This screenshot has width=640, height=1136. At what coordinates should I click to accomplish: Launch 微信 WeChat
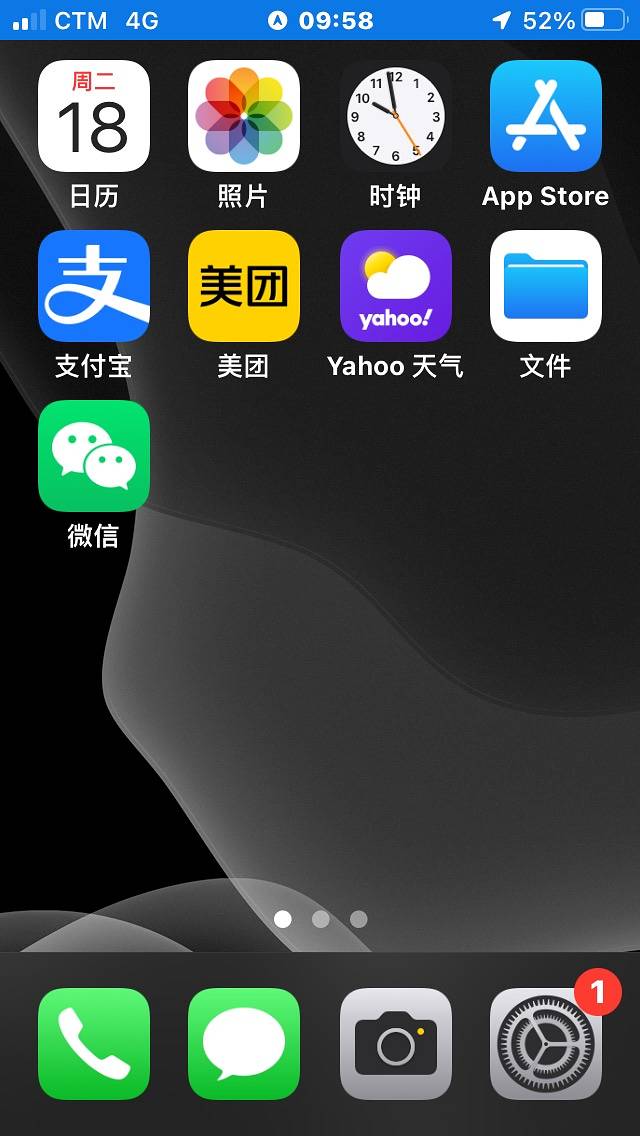pyautogui.click(x=94, y=456)
